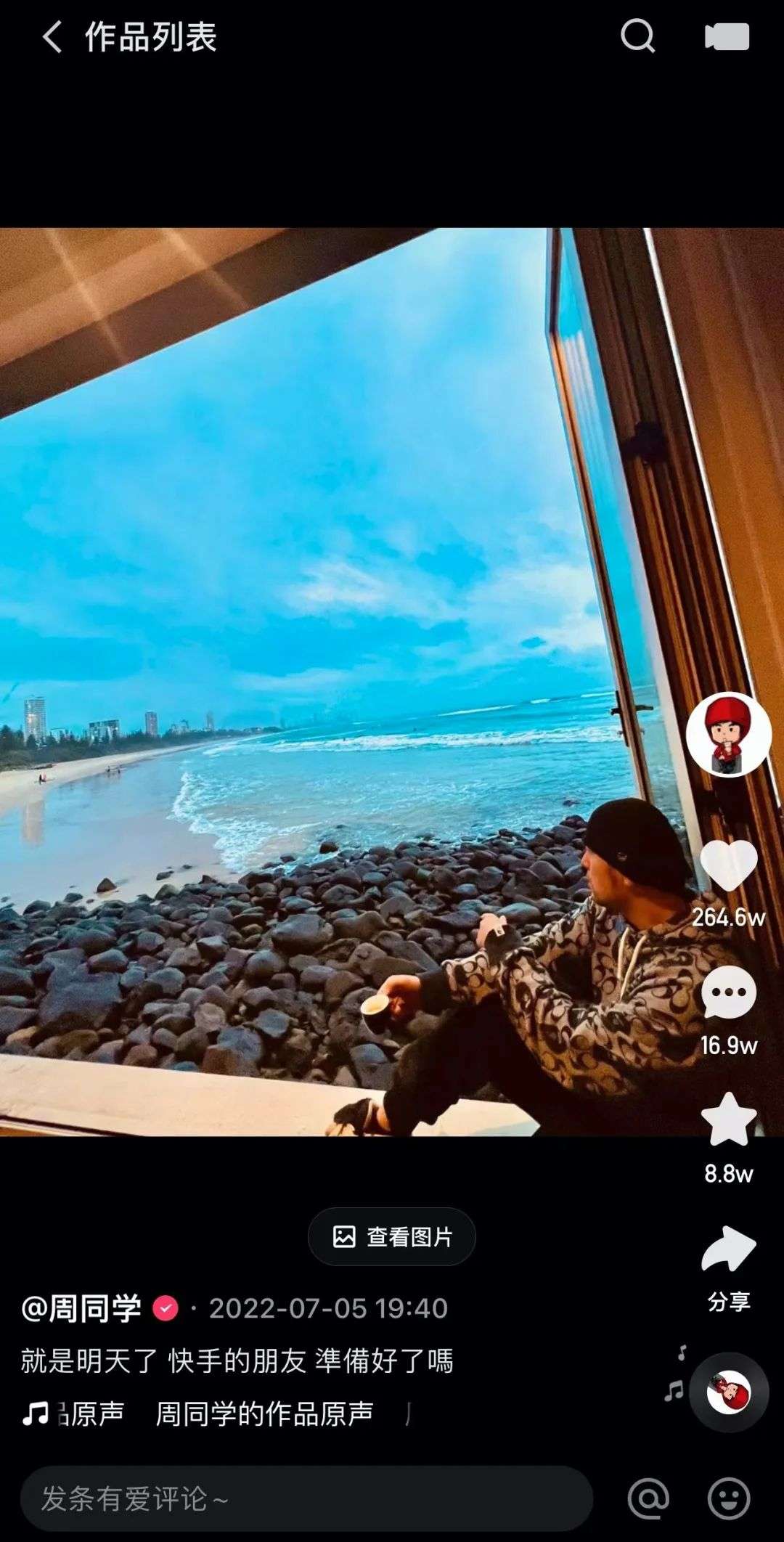Focus the 发条有爱评论 comment field
Screen dimensions: 784x1542
pos(306,1498)
